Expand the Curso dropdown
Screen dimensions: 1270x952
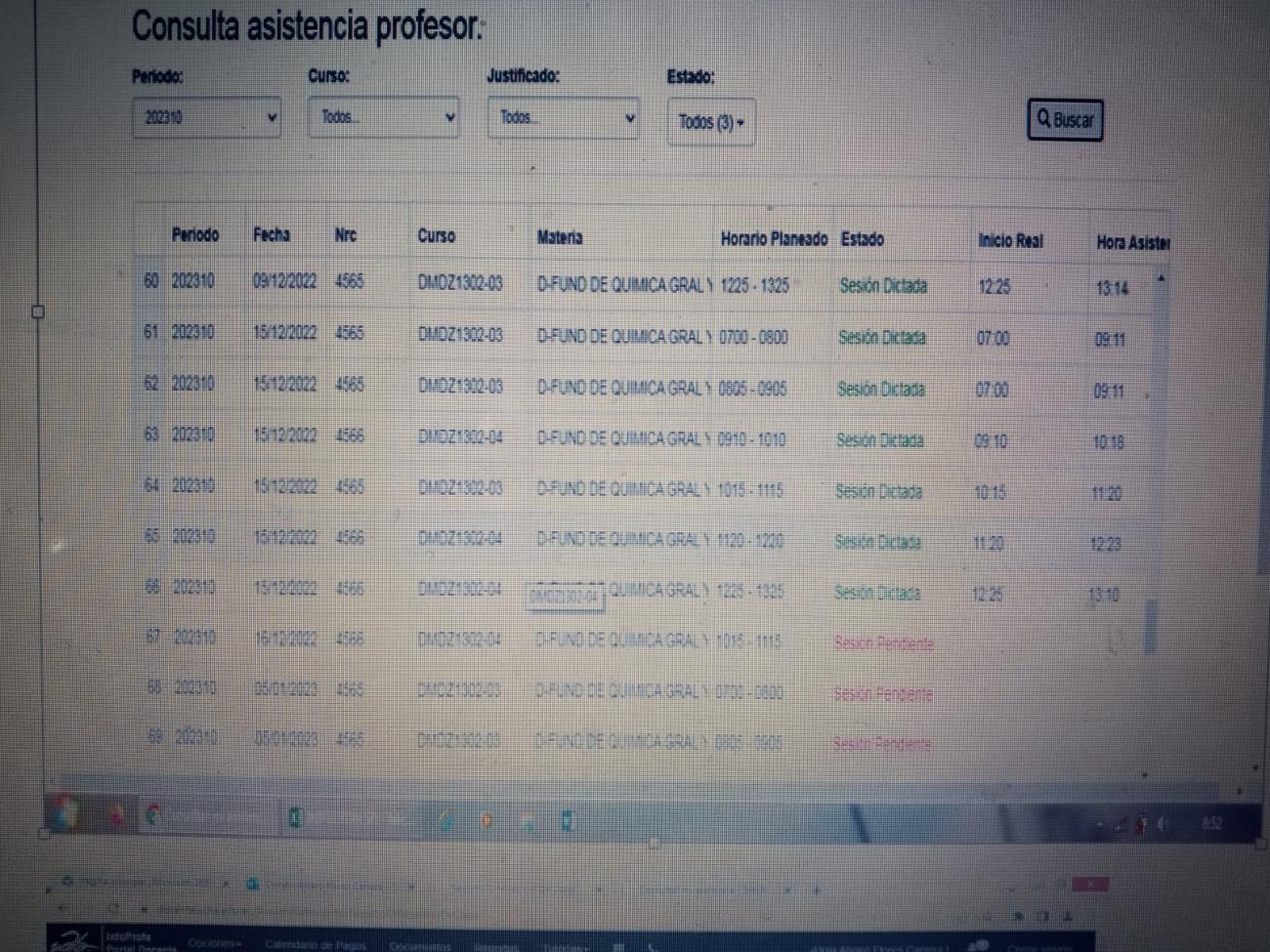click(x=383, y=118)
